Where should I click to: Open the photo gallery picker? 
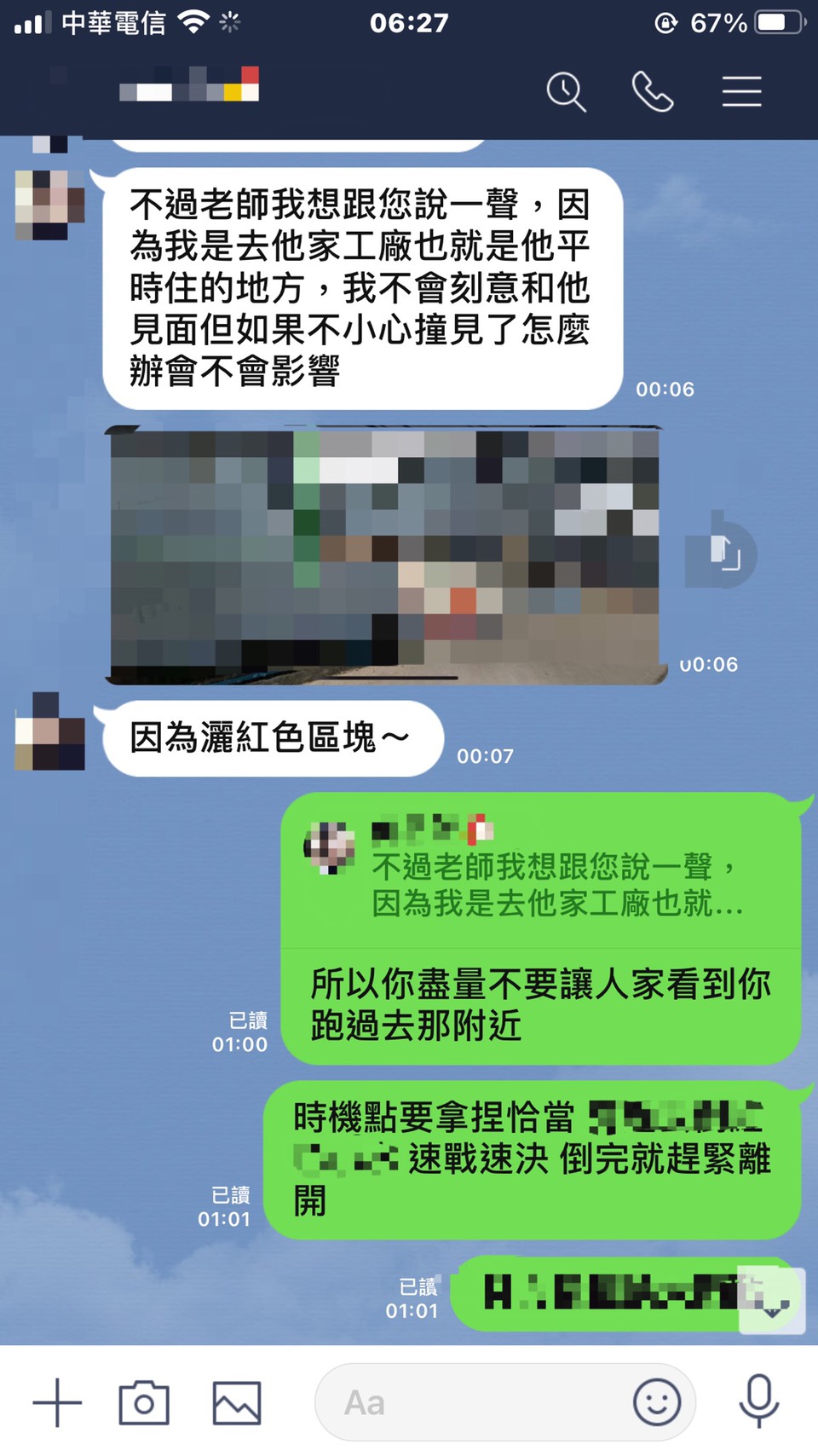pyautogui.click(x=236, y=1402)
